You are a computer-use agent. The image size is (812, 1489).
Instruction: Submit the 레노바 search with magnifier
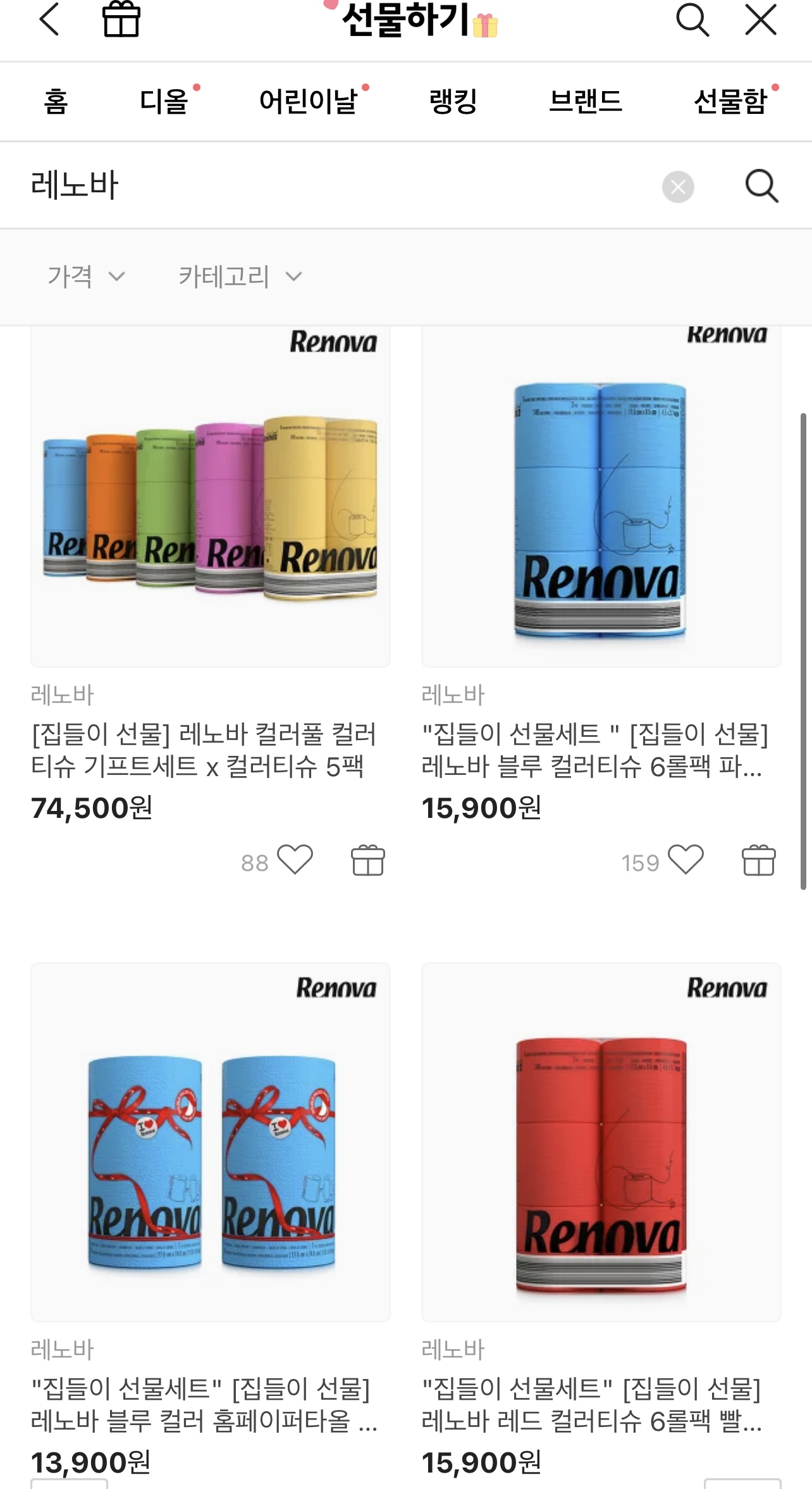point(761,186)
